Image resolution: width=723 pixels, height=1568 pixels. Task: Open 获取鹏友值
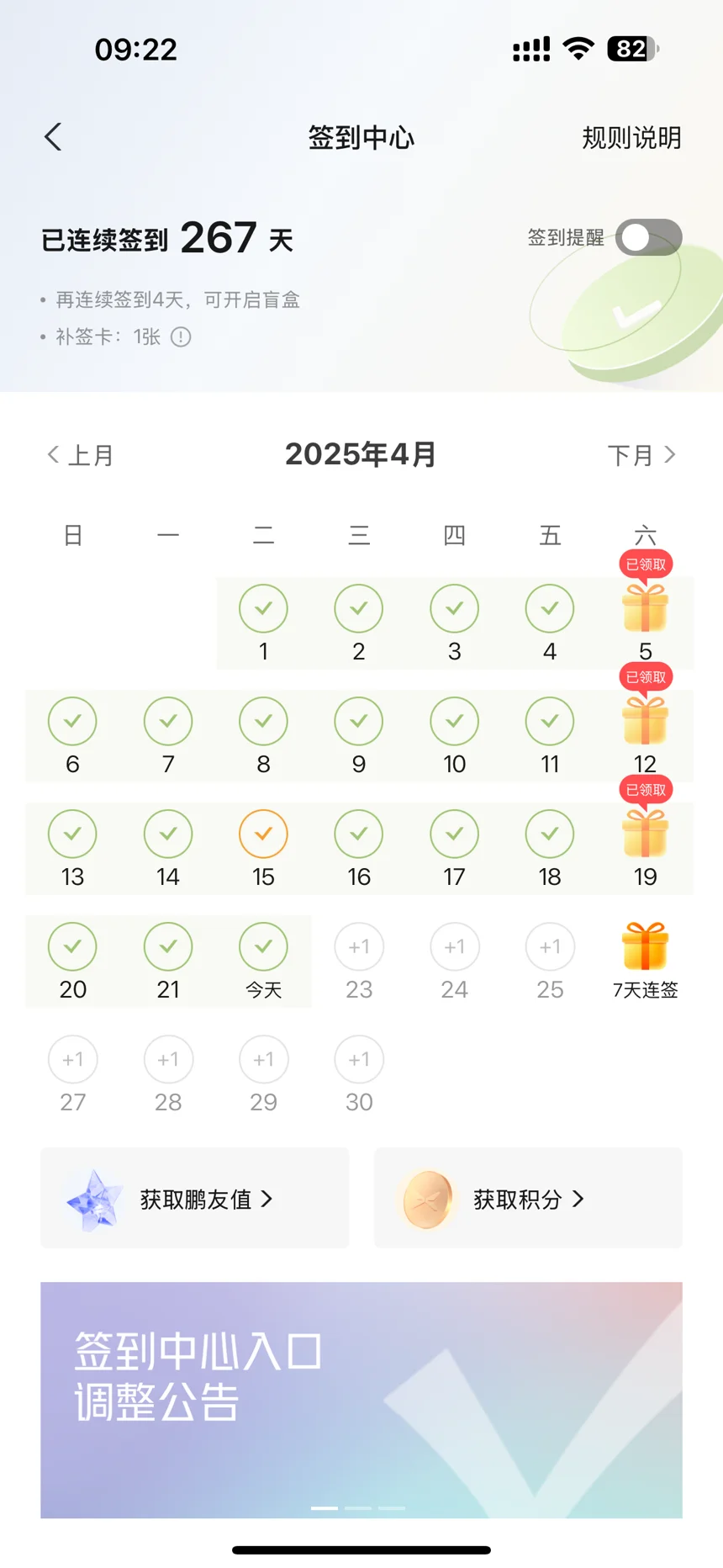click(195, 1199)
